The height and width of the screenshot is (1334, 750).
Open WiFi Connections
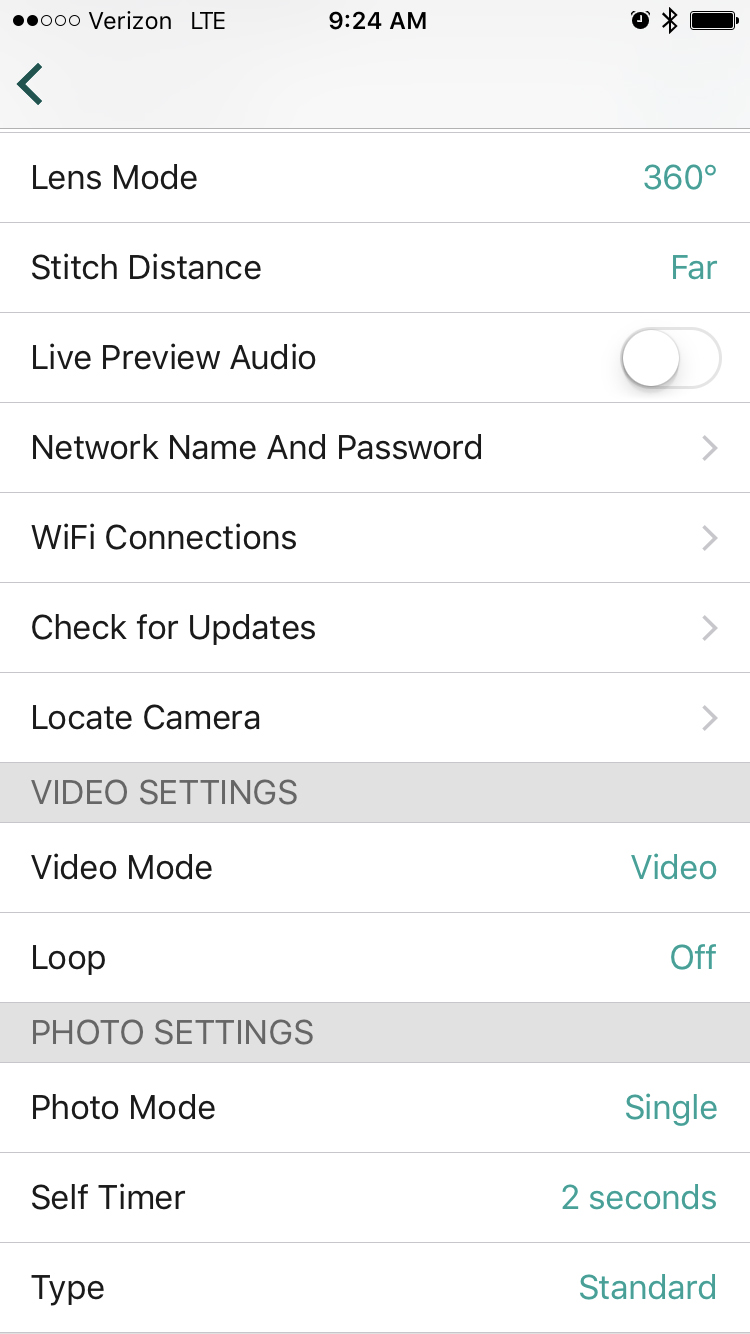click(375, 538)
